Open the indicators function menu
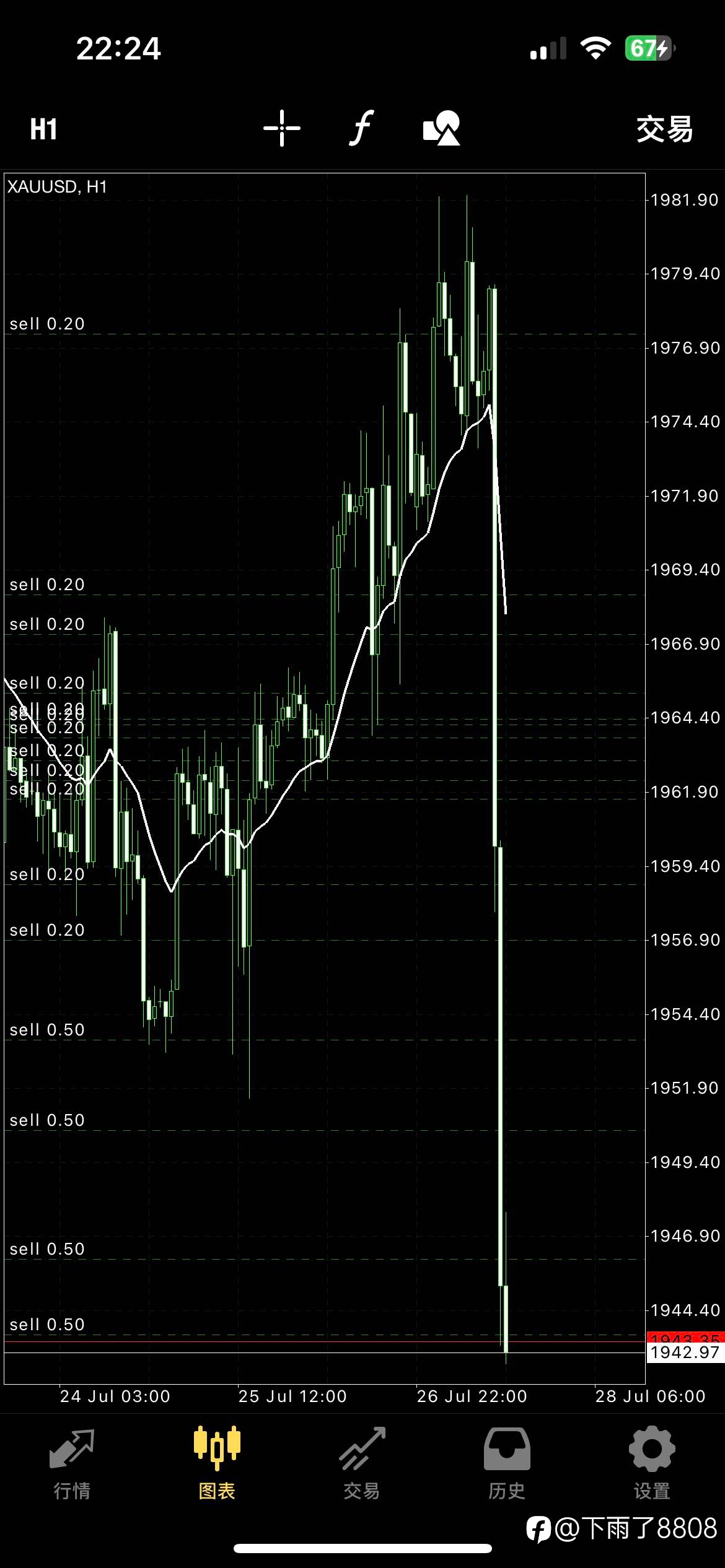Viewport: 725px width, 1568px height. [362, 128]
